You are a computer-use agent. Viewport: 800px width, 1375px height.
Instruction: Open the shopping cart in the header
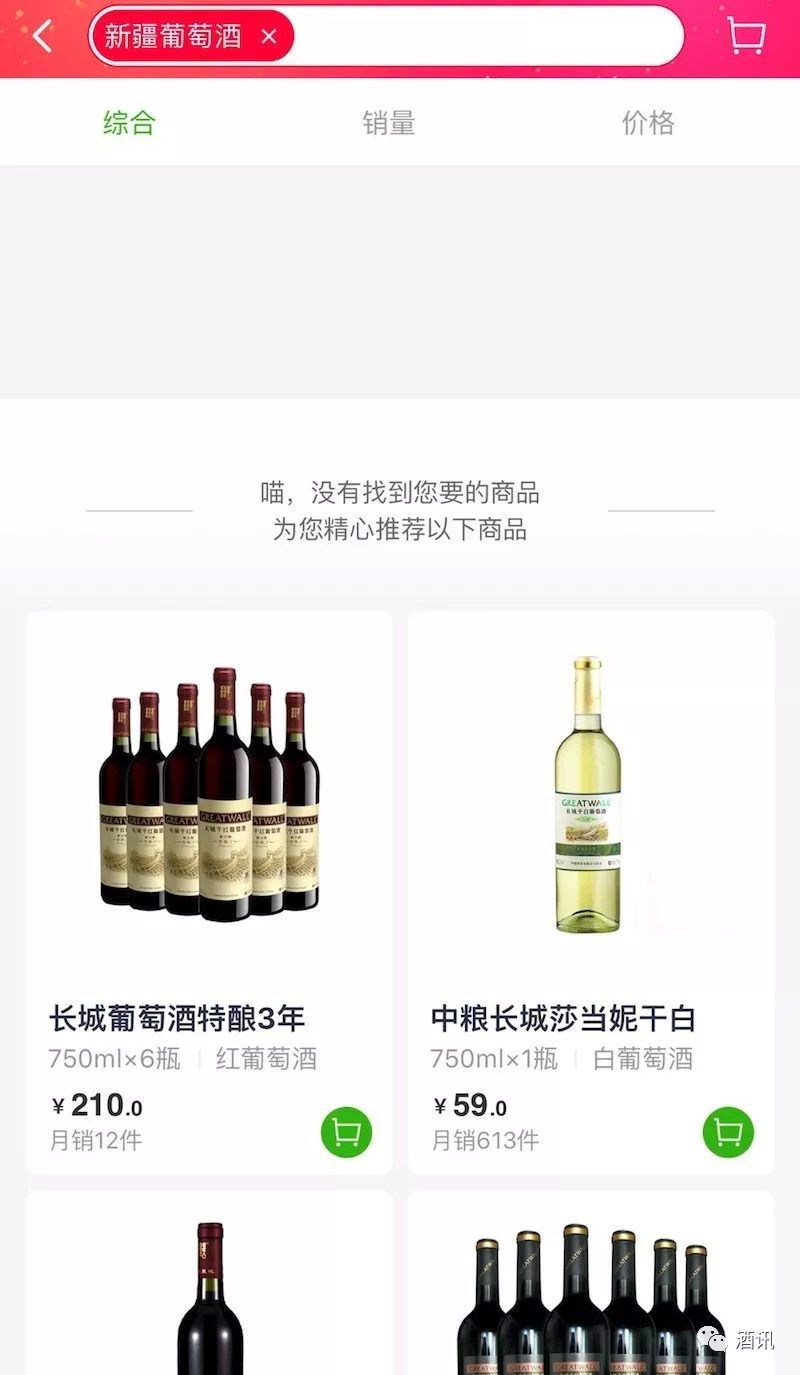[x=746, y=37]
